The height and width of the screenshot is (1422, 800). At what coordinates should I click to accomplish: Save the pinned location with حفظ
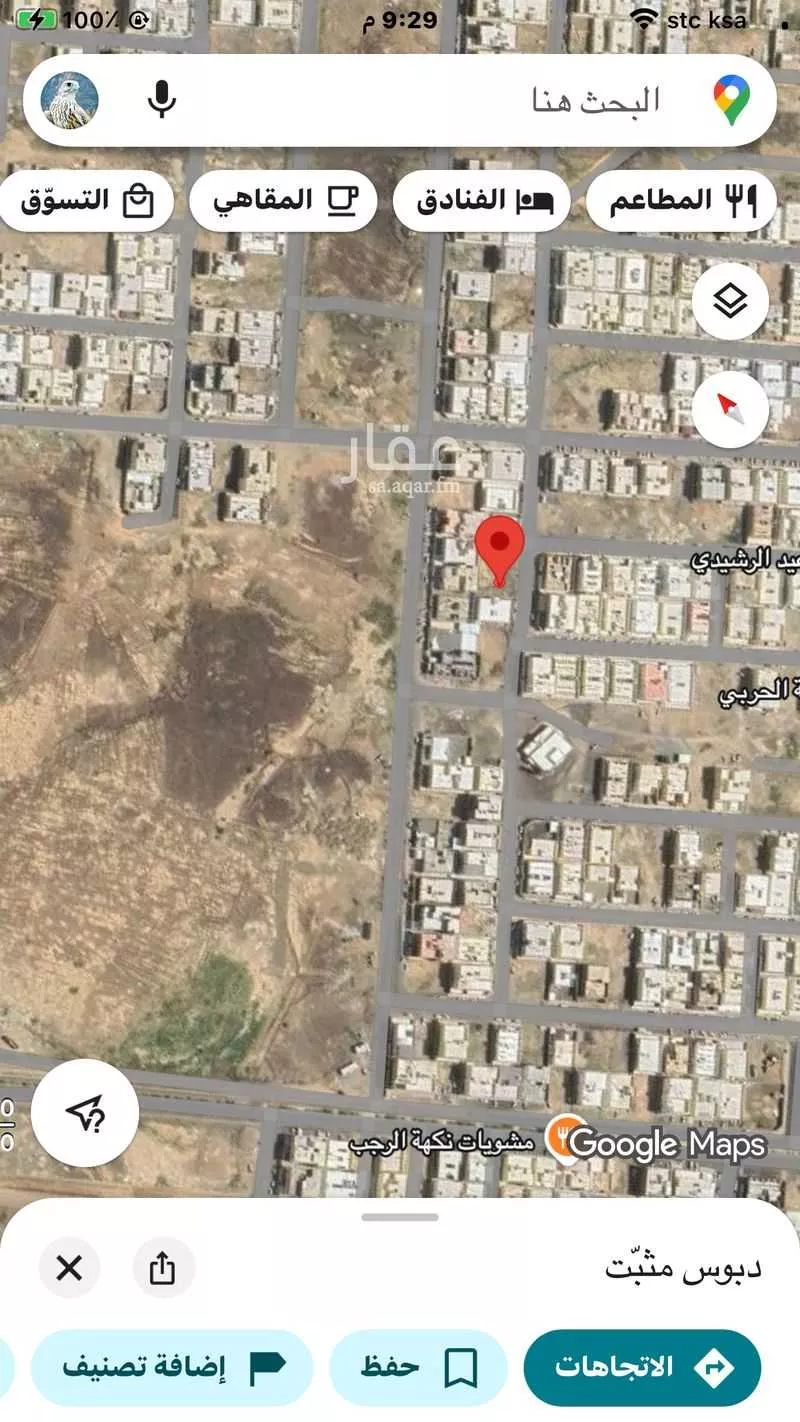[x=418, y=1367]
